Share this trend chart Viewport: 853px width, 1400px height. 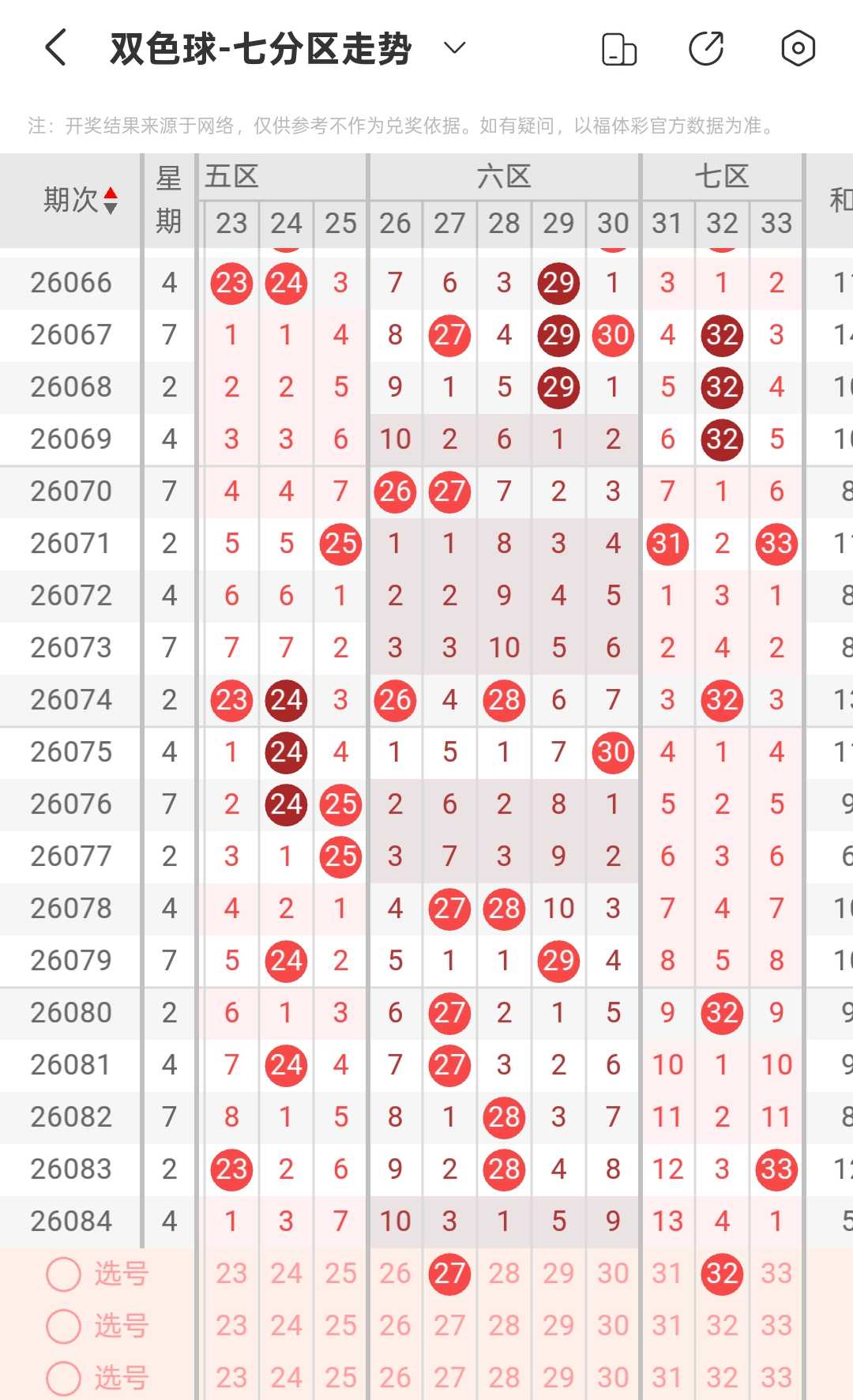click(x=707, y=48)
